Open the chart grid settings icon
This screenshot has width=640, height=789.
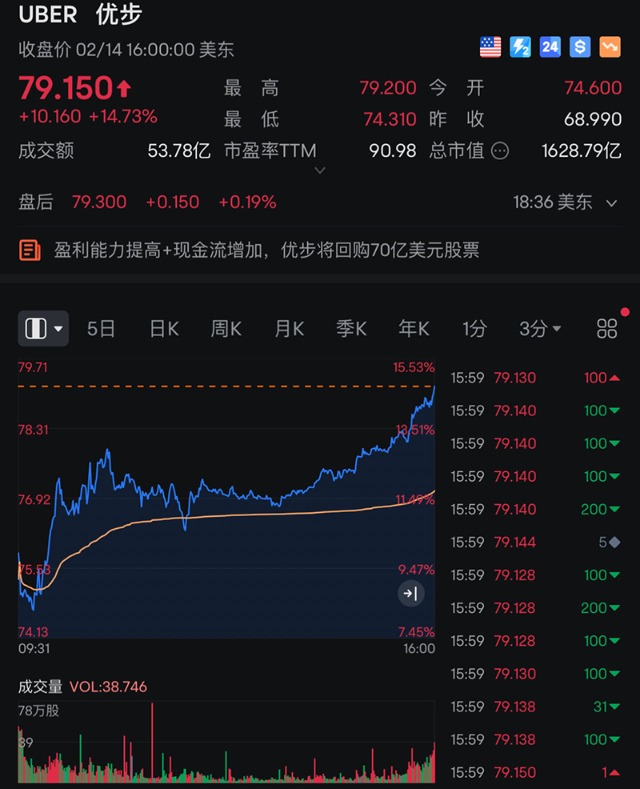[x=606, y=328]
